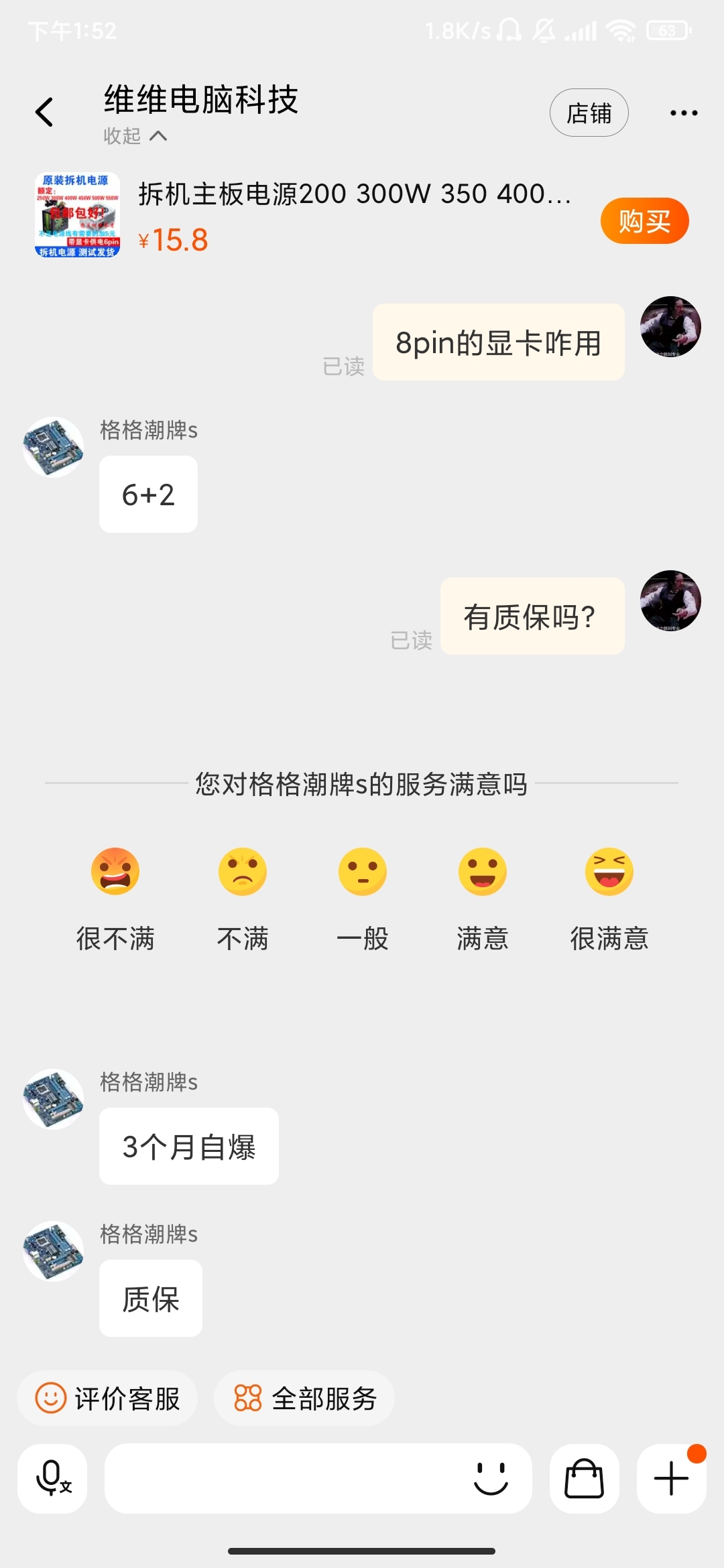The height and width of the screenshot is (1568, 724).
Task: Tap the orange 购买 button
Action: 644,221
